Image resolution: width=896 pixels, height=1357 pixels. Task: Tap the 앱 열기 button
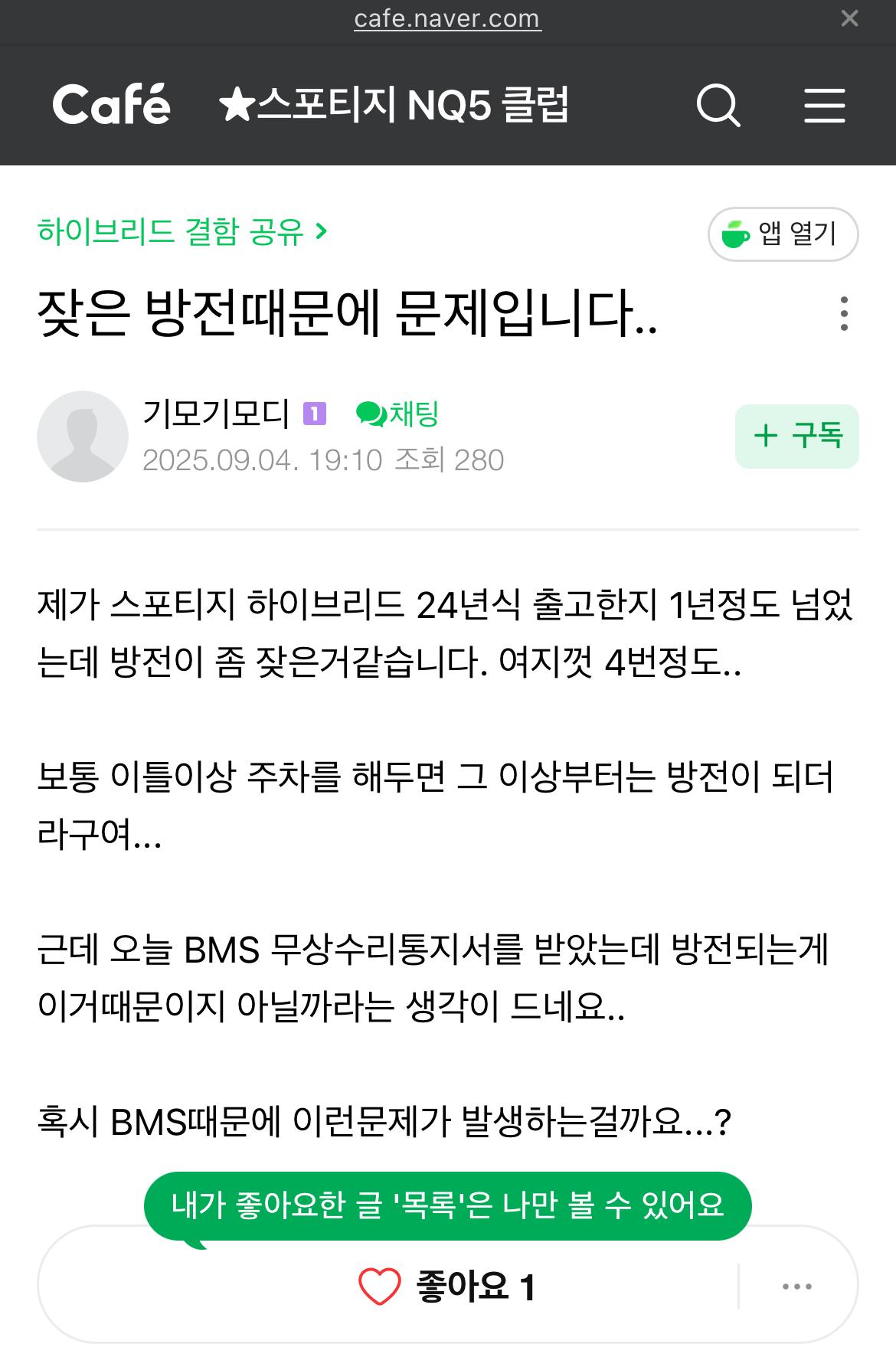coord(783,234)
